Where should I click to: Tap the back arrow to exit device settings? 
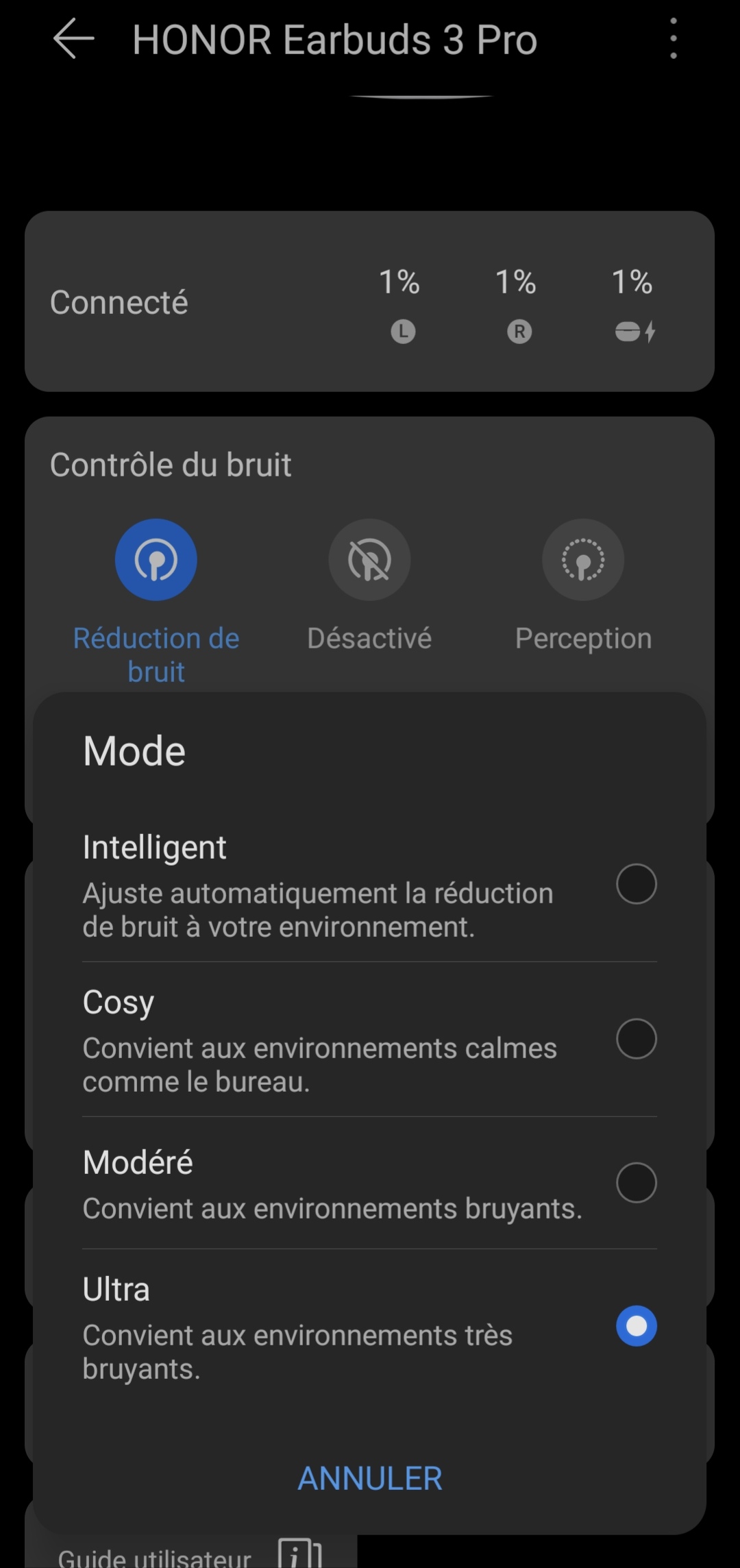(73, 39)
